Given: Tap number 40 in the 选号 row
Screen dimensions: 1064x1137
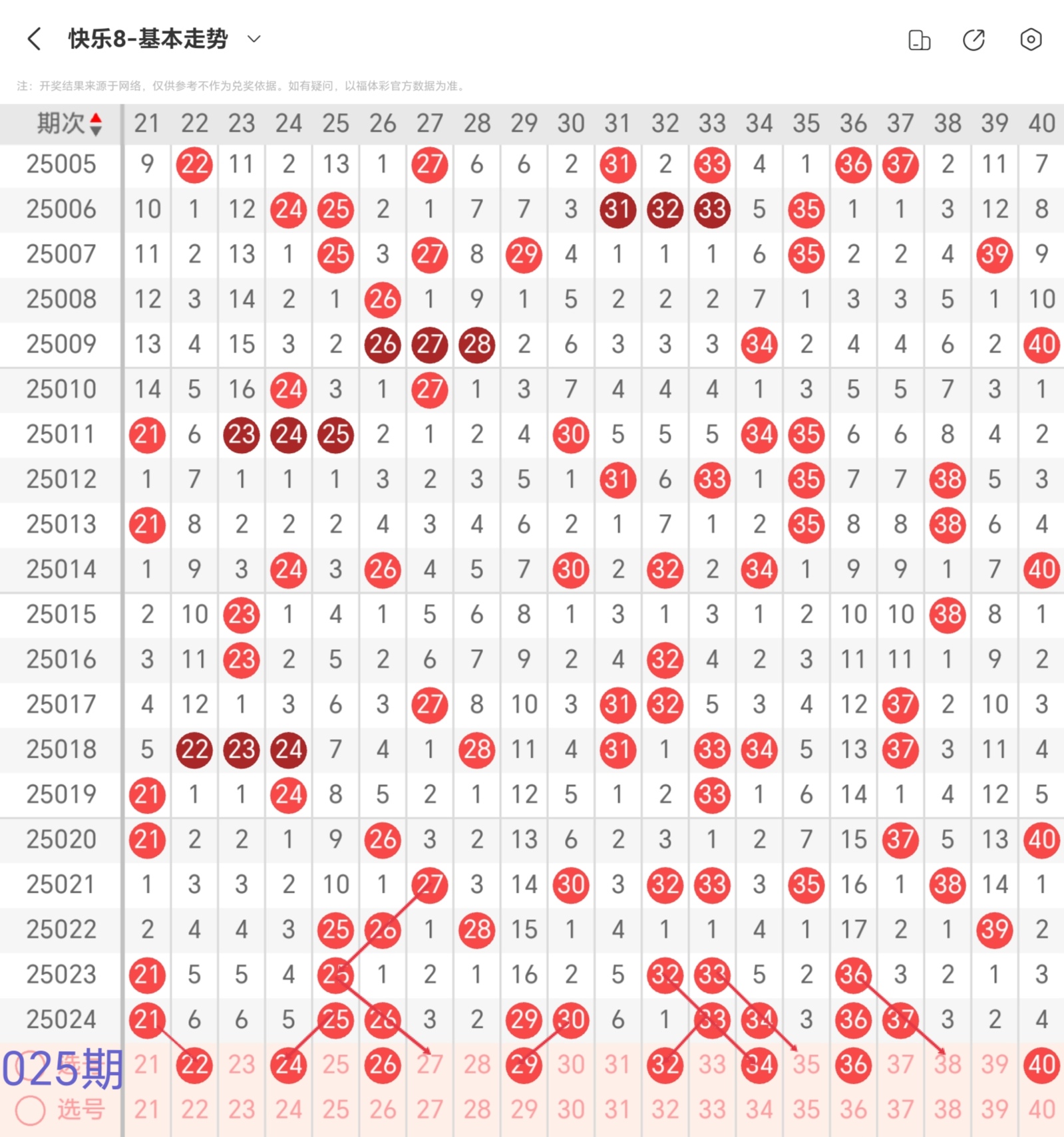Looking at the screenshot, I should 1041,1110.
